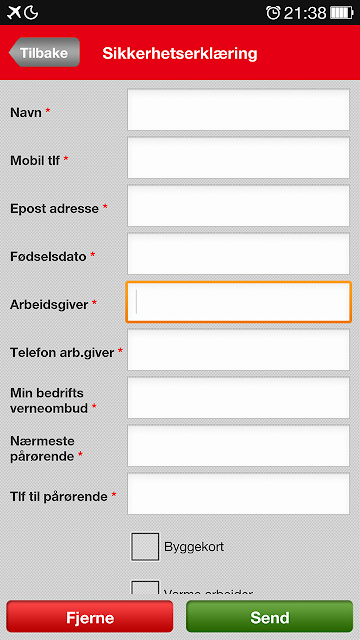Enter the Telefon arb.giver field
360x640 pixels.
click(238, 350)
